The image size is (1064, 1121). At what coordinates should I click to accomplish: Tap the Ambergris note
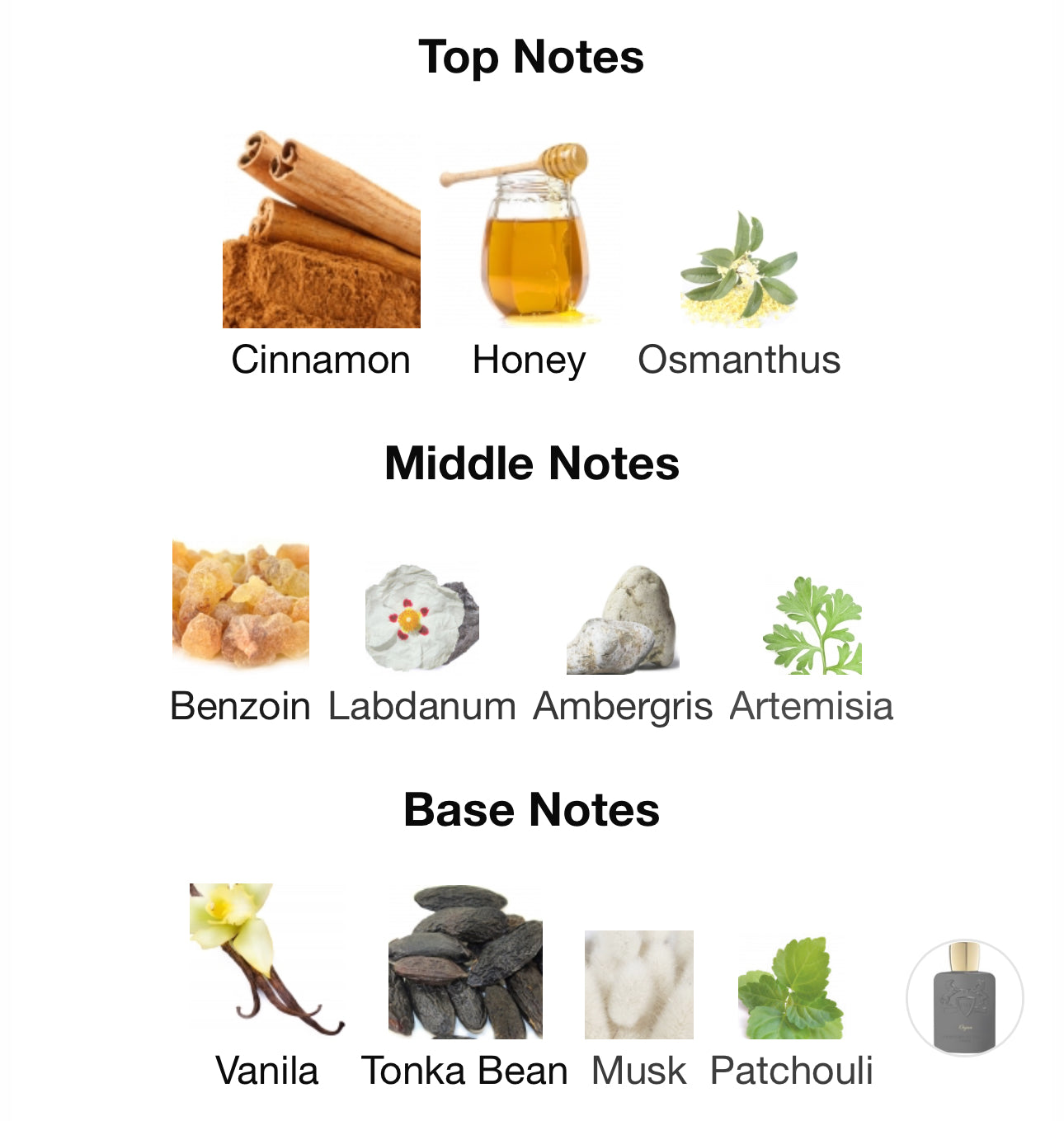pos(623,620)
